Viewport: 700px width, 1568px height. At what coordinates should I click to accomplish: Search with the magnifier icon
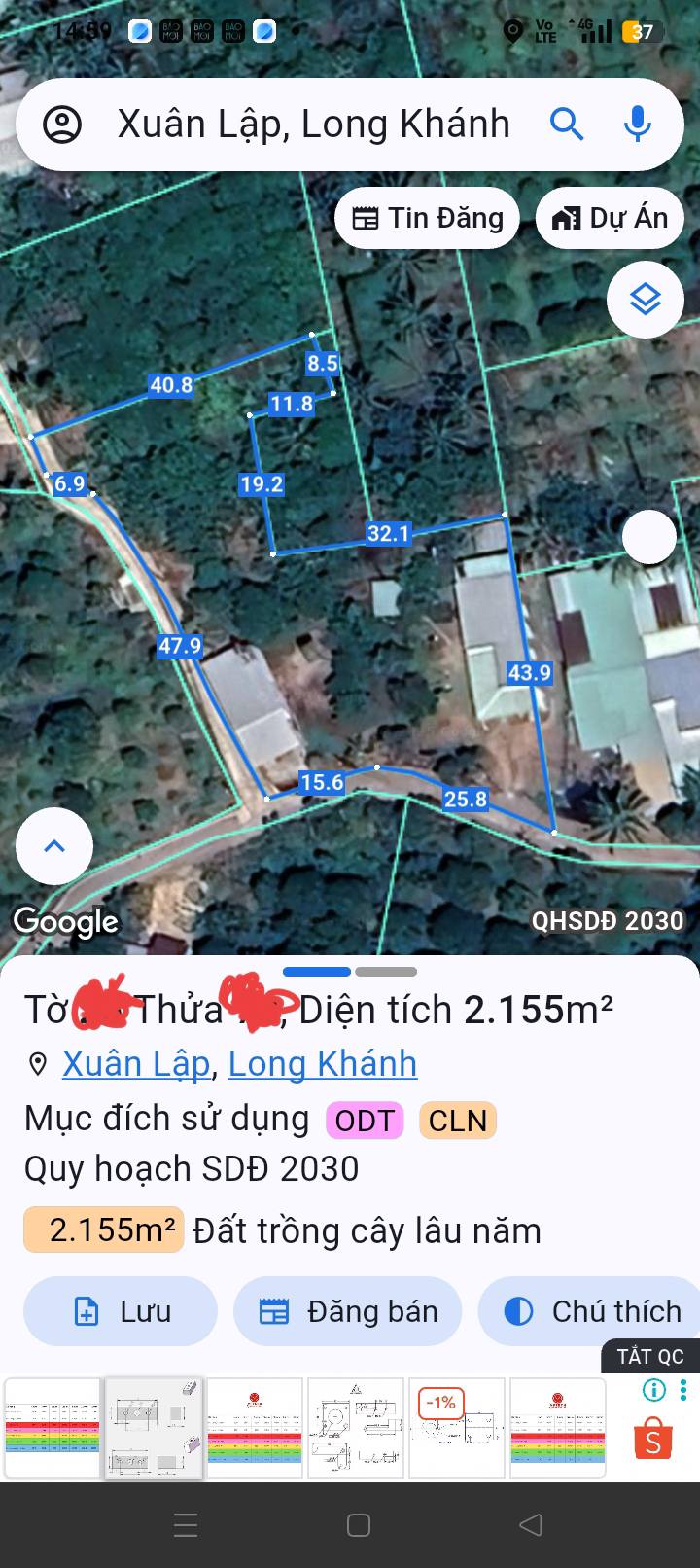tap(566, 125)
